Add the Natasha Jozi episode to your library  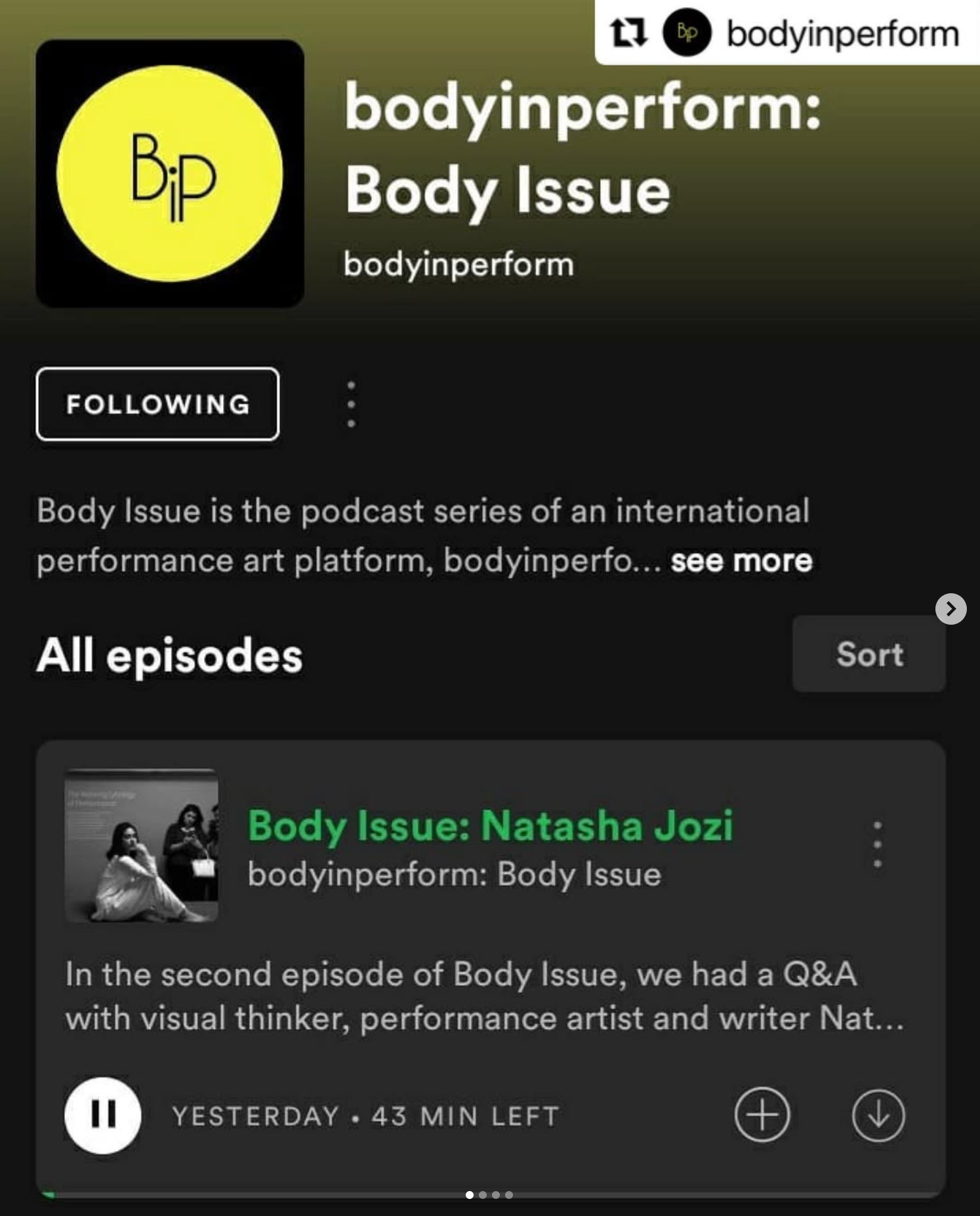point(762,1115)
